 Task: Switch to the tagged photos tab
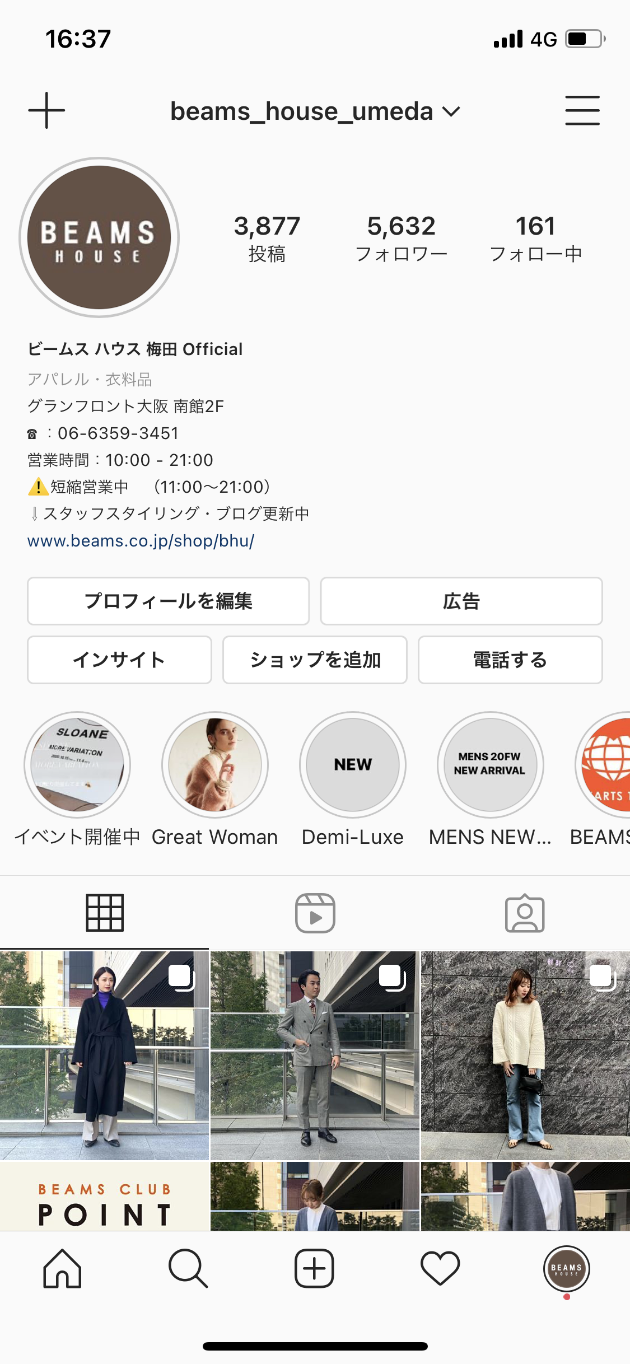pyautogui.click(x=524, y=913)
